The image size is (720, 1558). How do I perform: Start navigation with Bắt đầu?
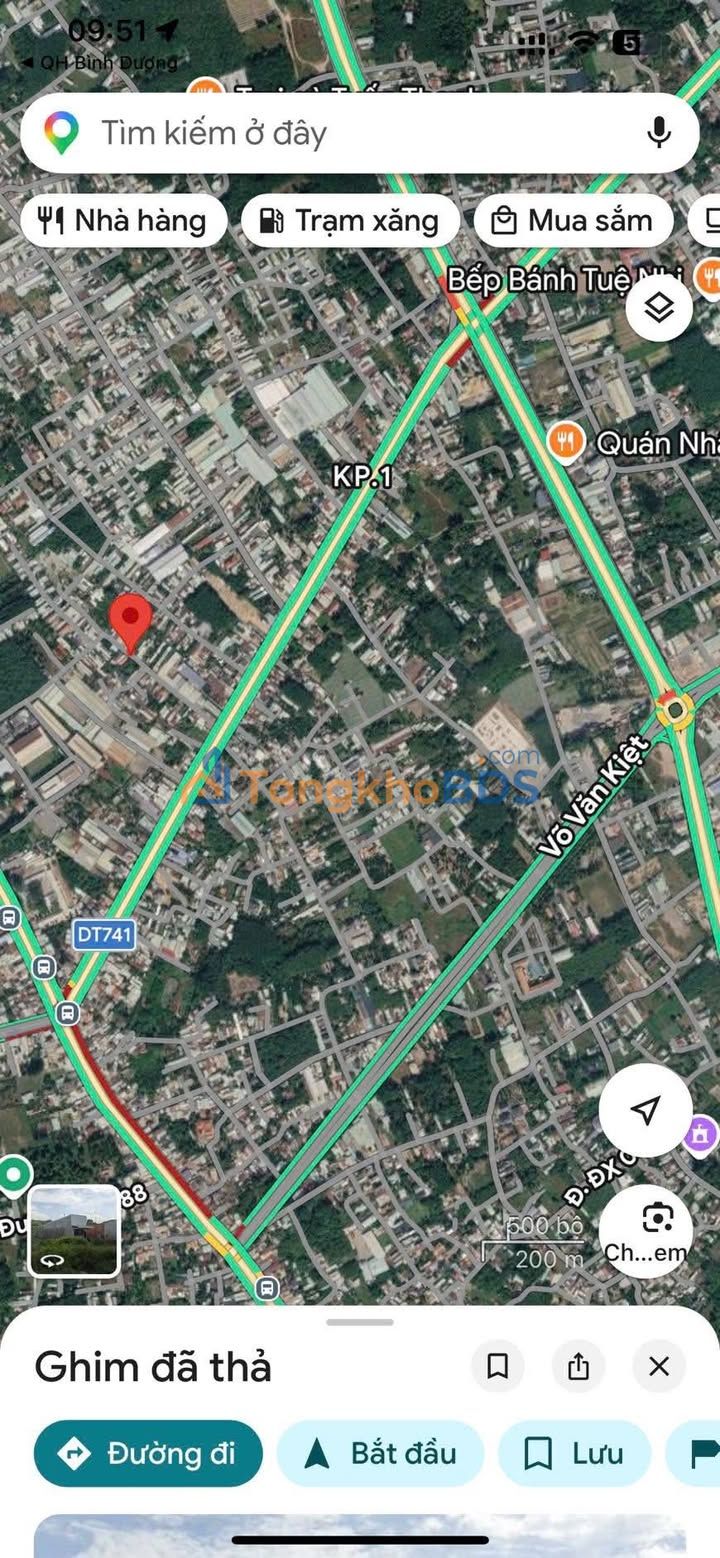(x=380, y=1453)
